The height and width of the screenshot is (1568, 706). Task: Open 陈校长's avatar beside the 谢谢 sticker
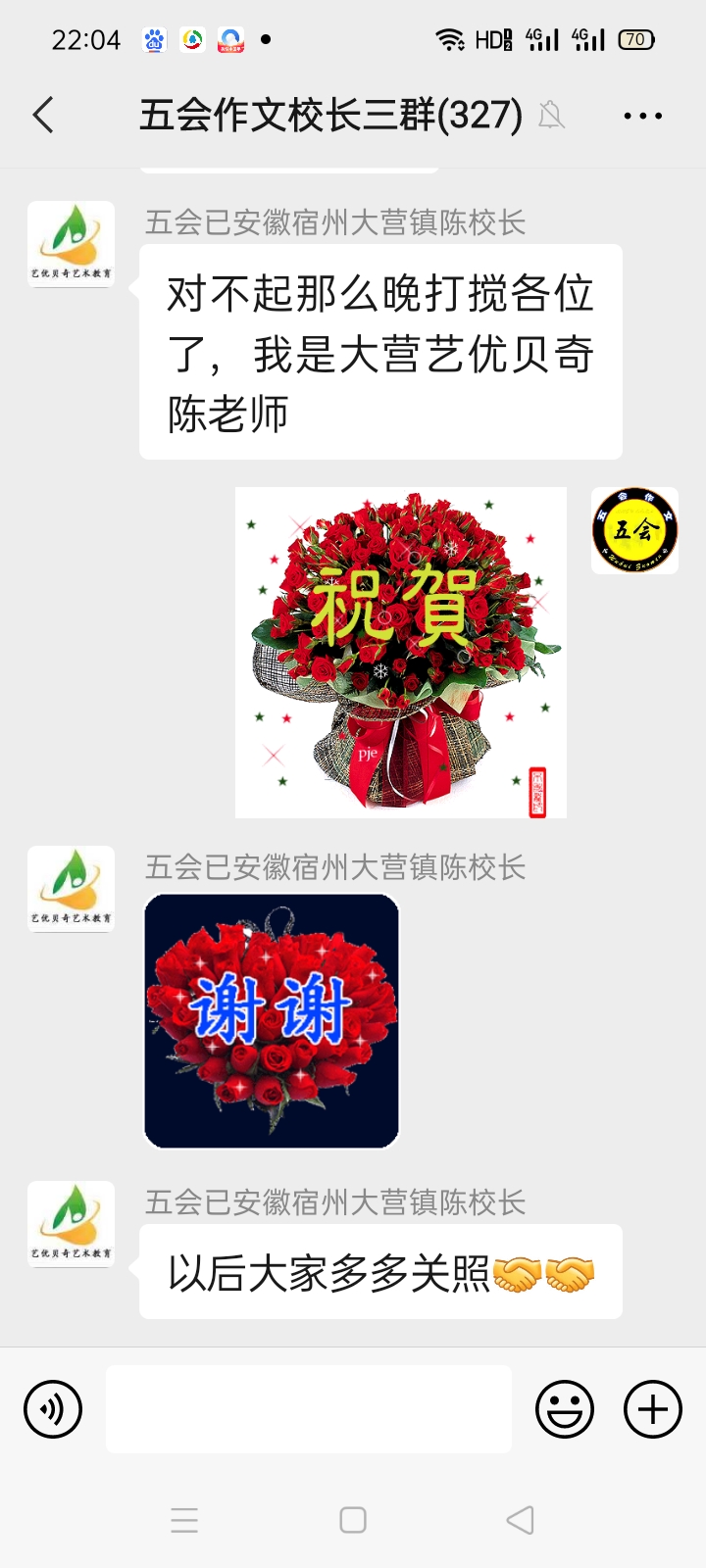[x=71, y=889]
